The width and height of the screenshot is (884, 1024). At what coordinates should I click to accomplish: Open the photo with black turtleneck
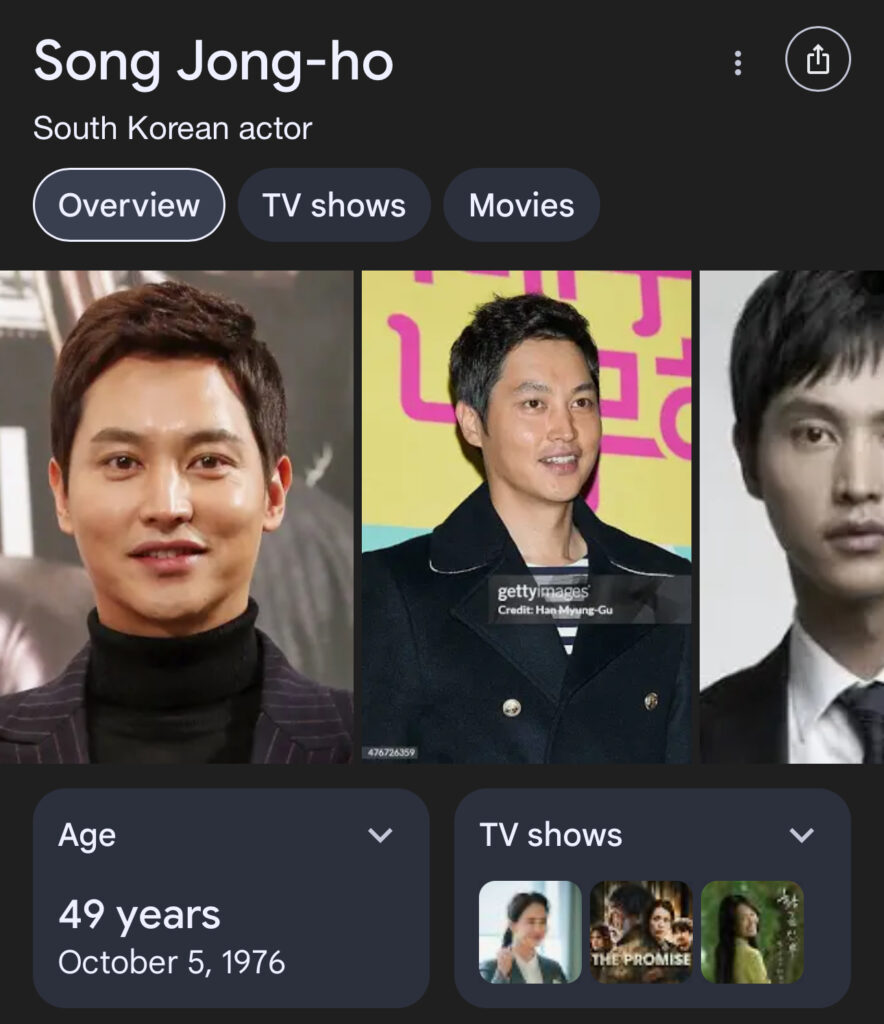click(x=176, y=516)
